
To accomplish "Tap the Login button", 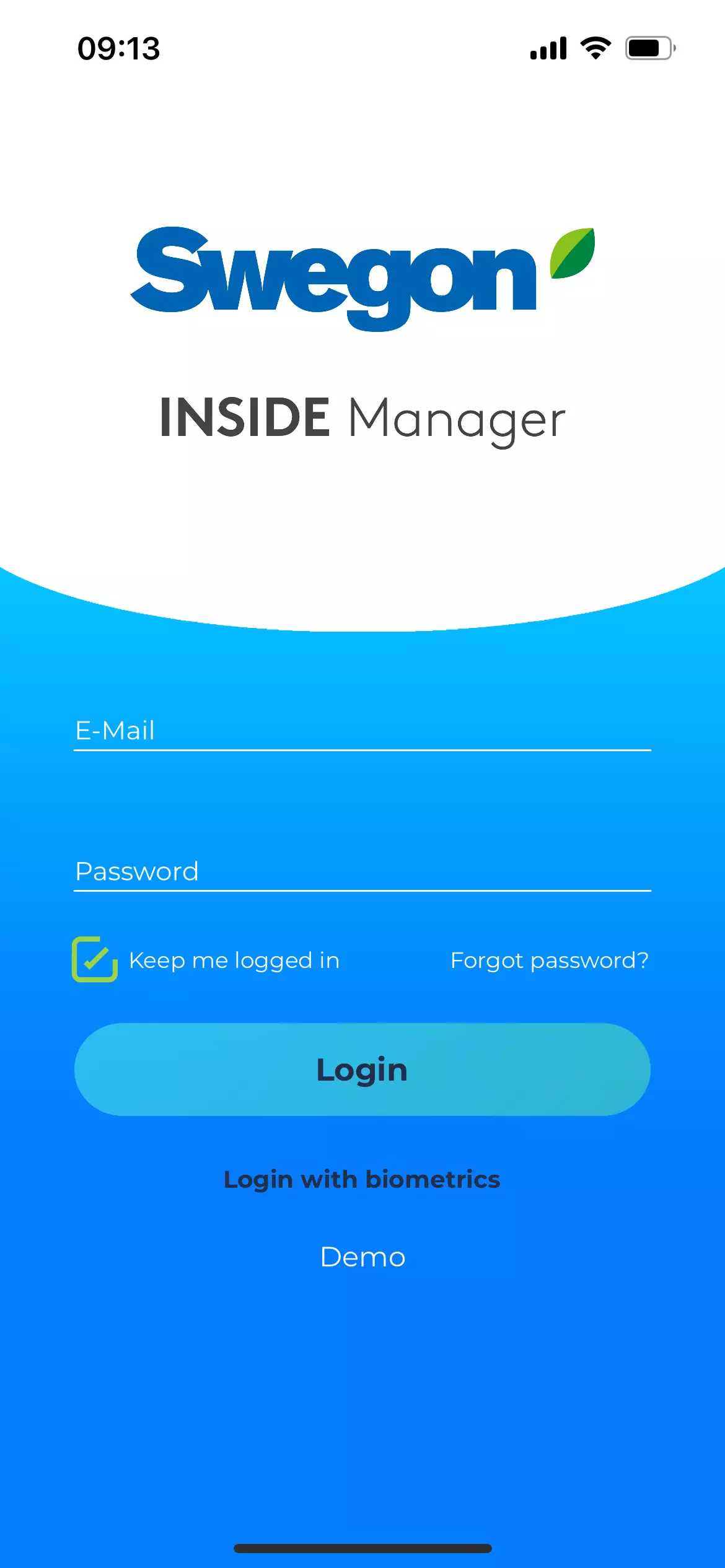I will point(362,1069).
